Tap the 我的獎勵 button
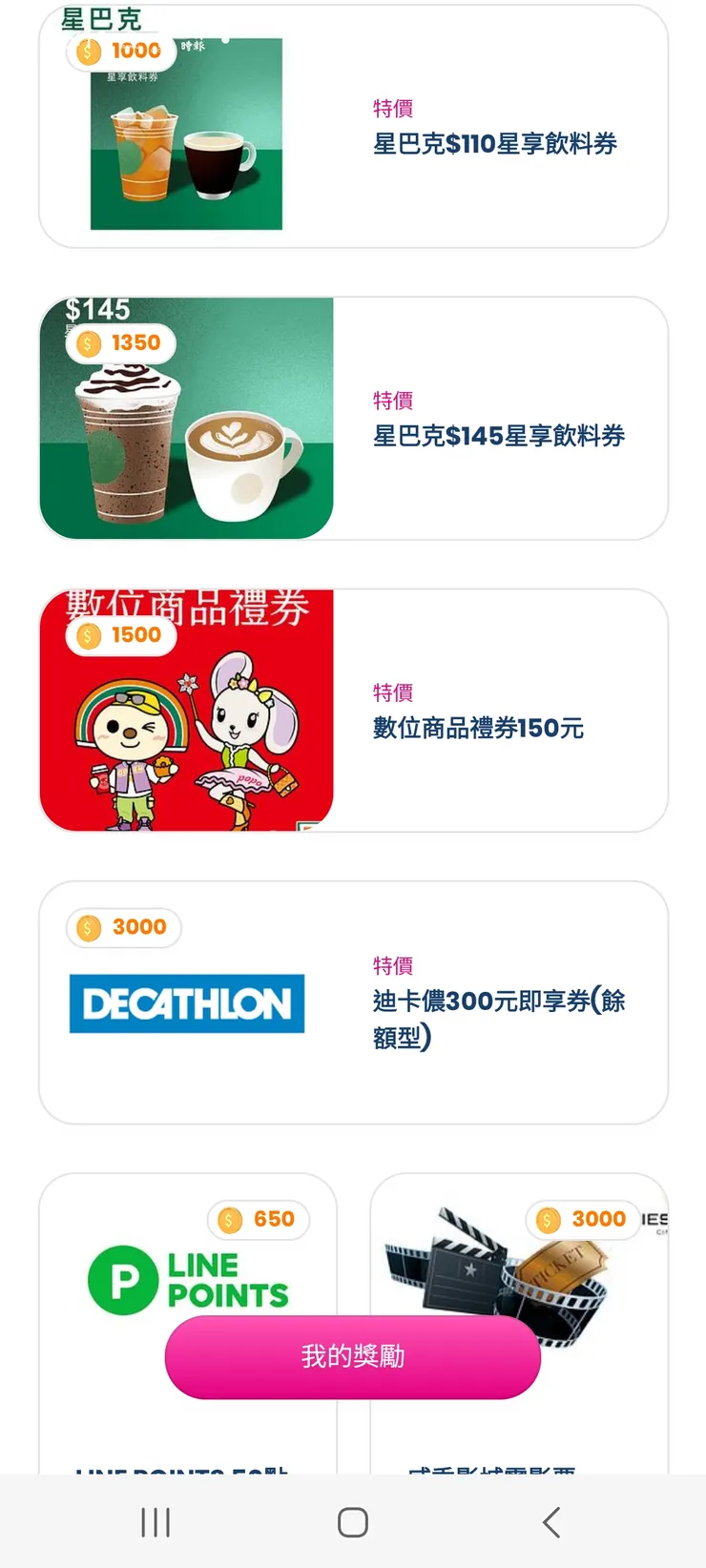706x1568 pixels. point(353,1356)
